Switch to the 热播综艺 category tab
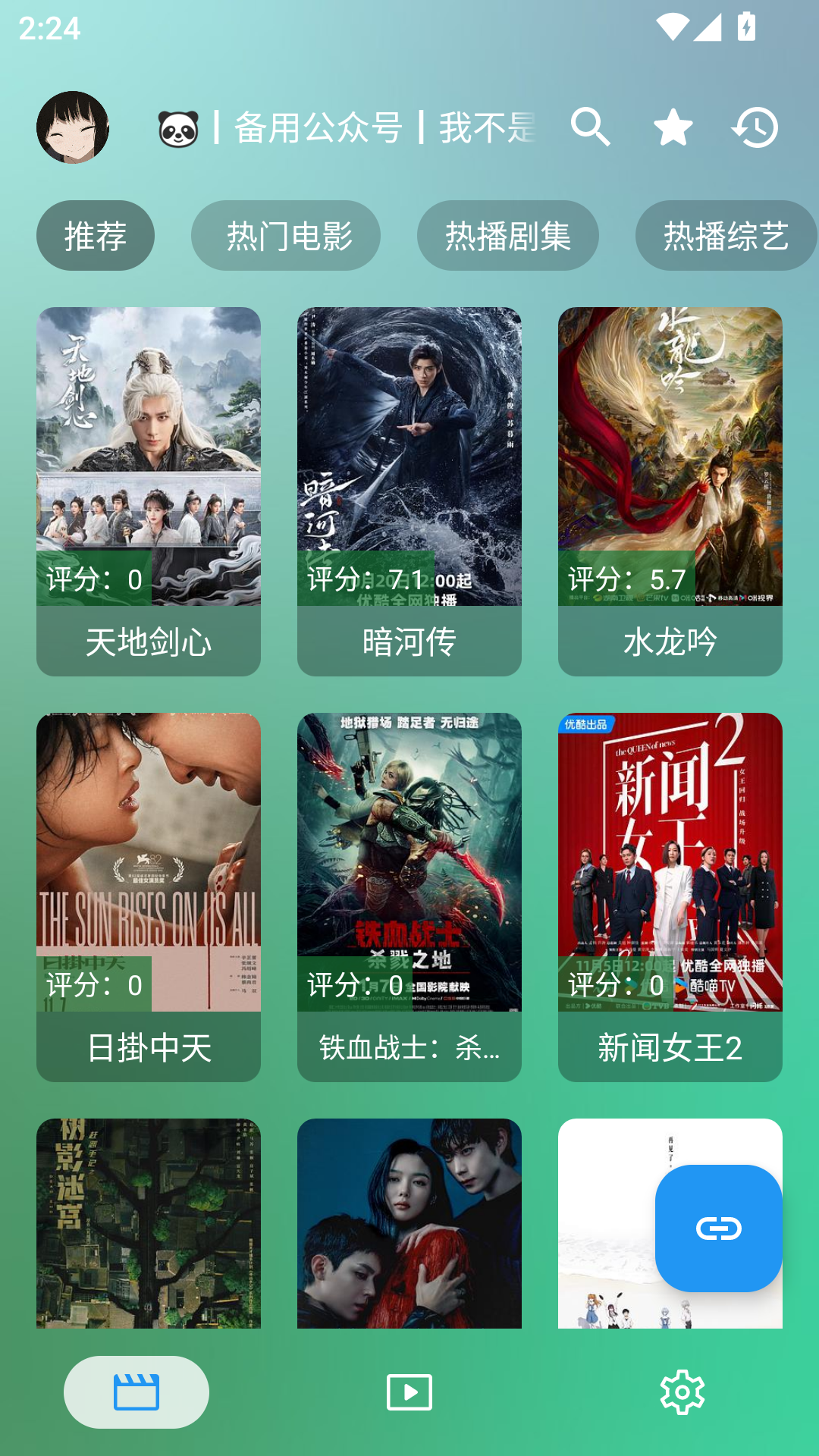This screenshot has width=819, height=1456. point(727,235)
